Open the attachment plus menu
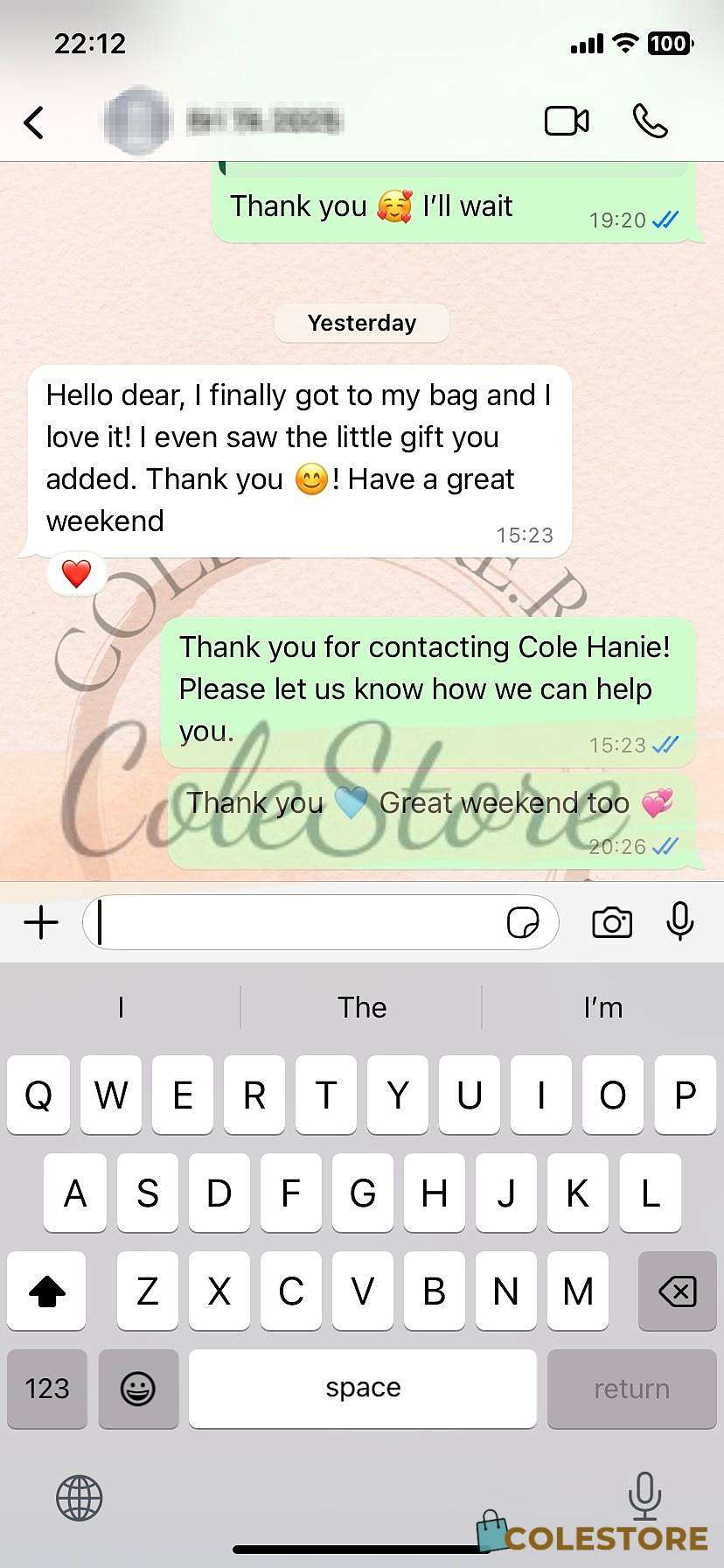The width and height of the screenshot is (724, 1568). point(41,922)
